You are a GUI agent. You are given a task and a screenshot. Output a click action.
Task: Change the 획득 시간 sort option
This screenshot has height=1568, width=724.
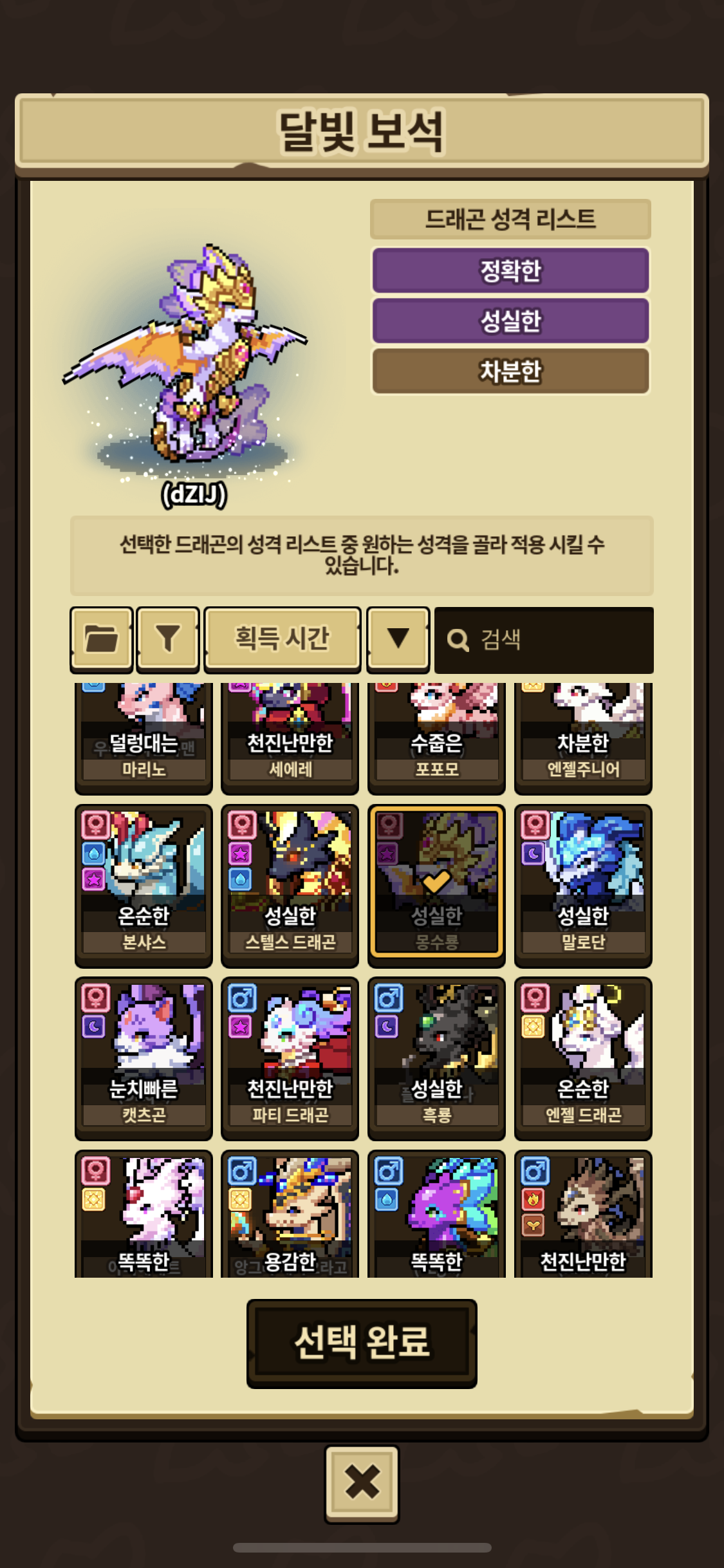click(x=282, y=639)
